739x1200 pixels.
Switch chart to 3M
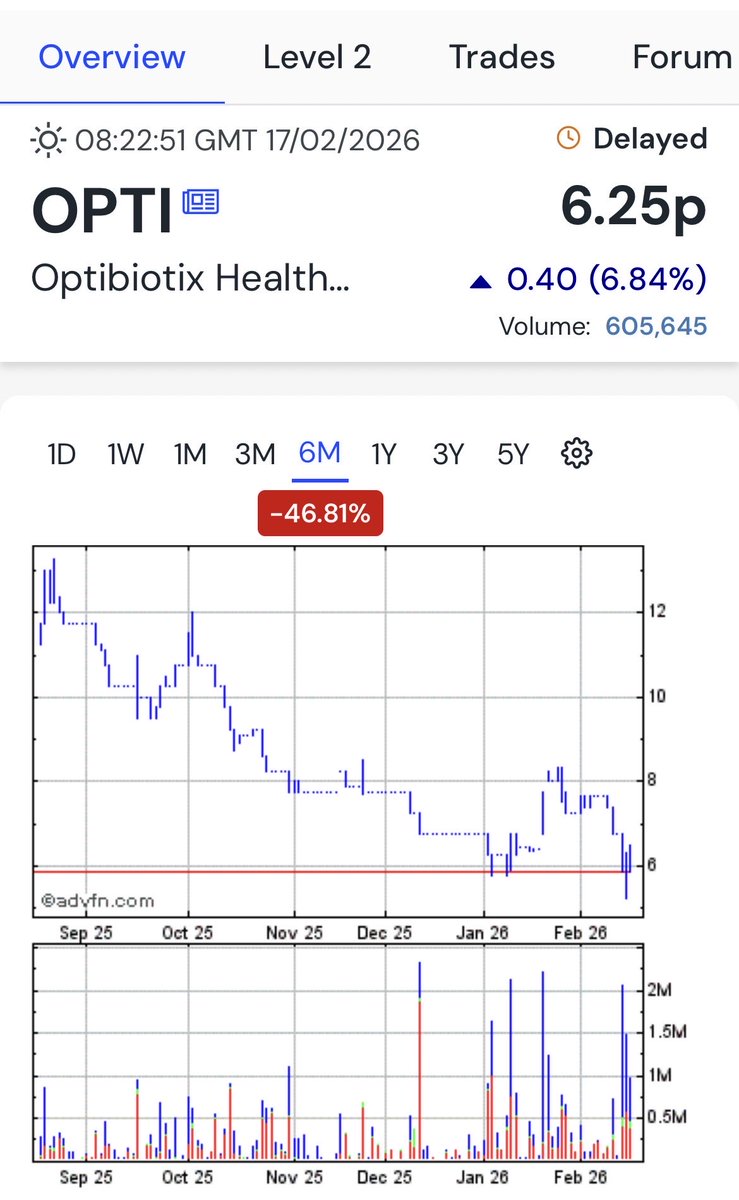pyautogui.click(x=255, y=454)
